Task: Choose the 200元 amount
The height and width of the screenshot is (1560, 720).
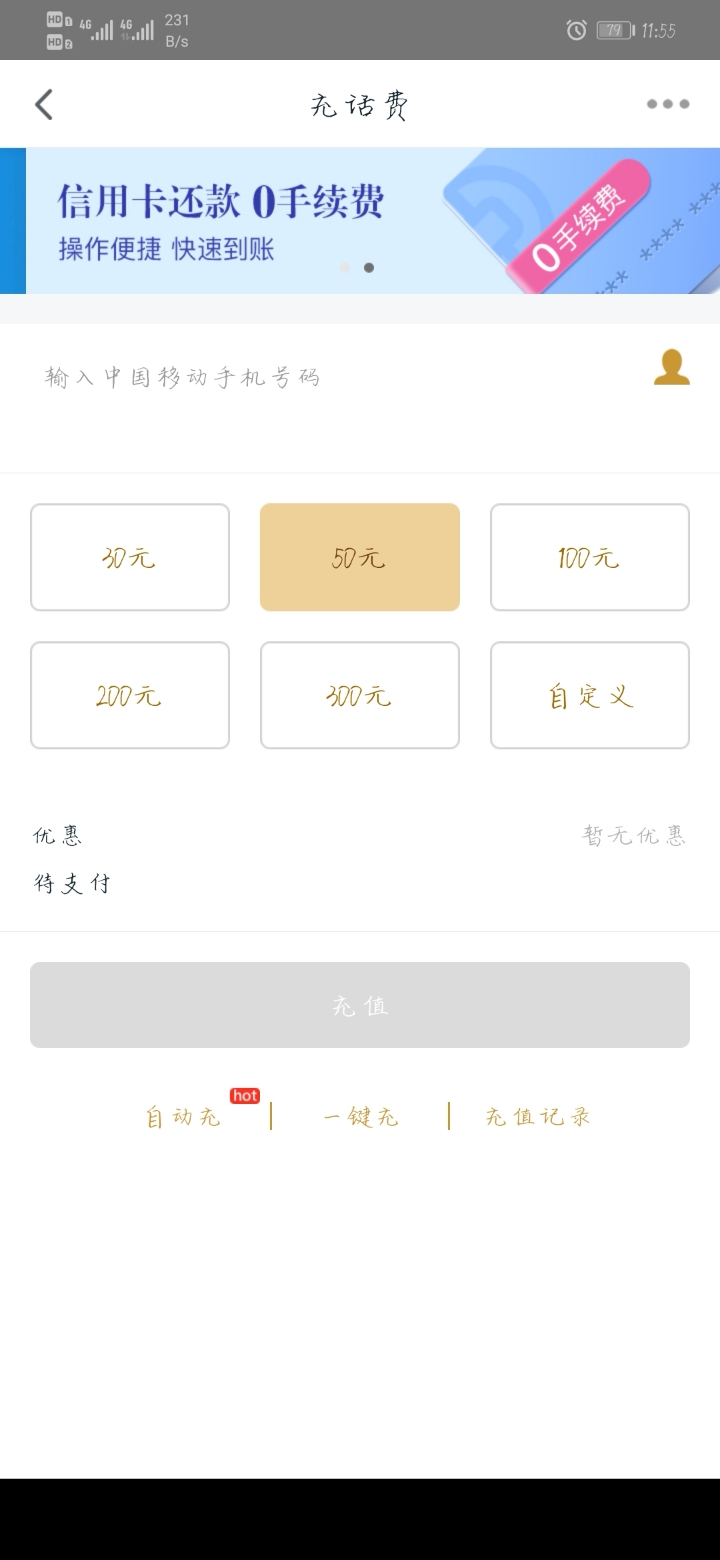Action: tap(130, 695)
